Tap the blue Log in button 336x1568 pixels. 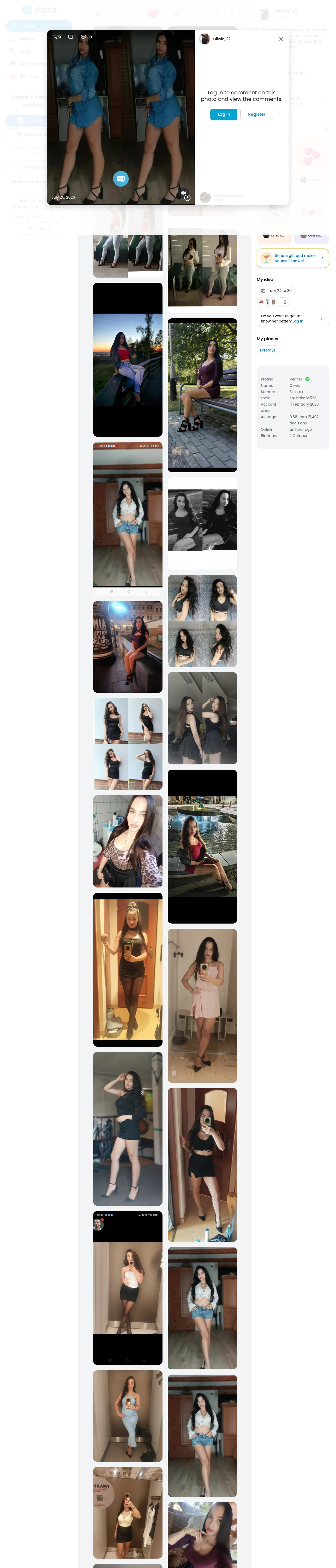[223, 114]
